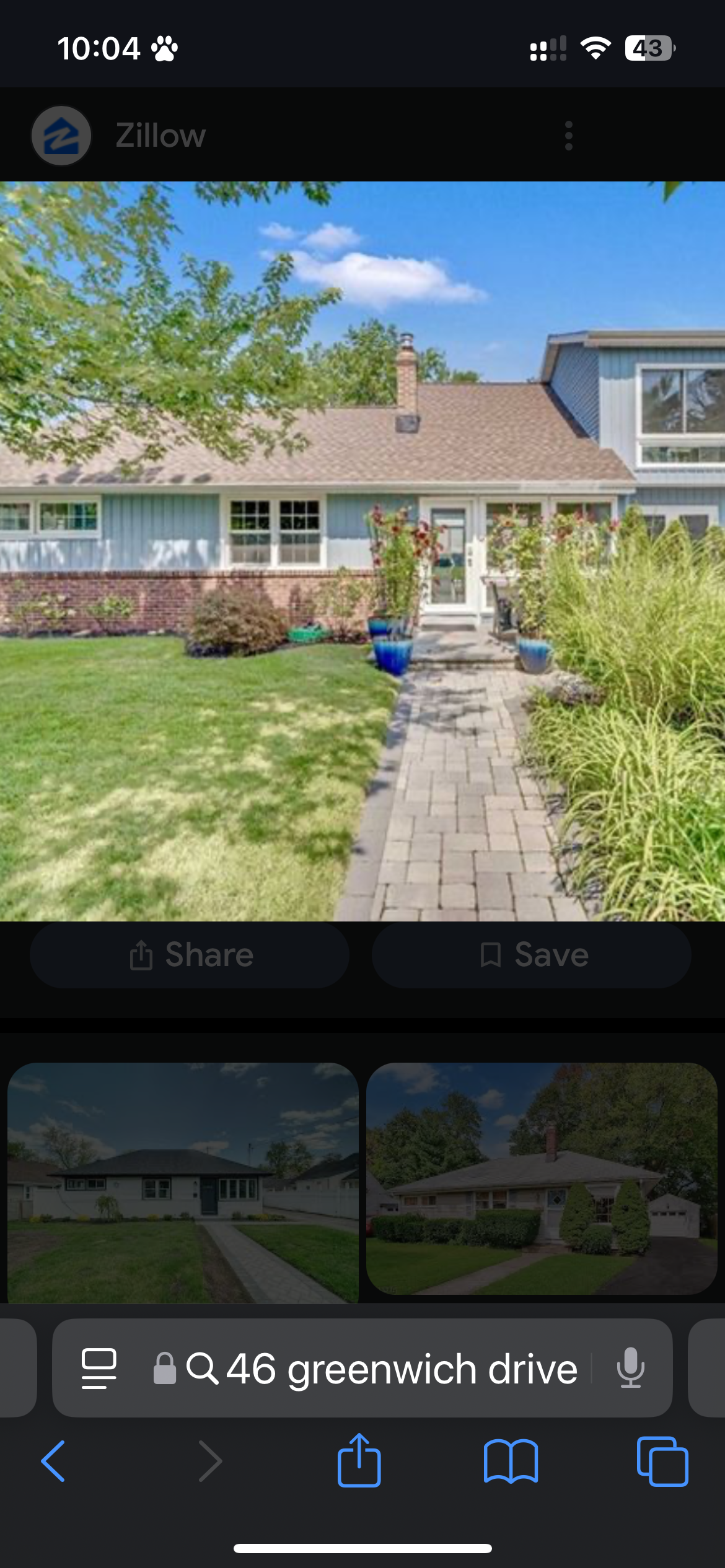Open the page settings reader icon
This screenshot has height=1568, width=725.
tap(99, 1368)
